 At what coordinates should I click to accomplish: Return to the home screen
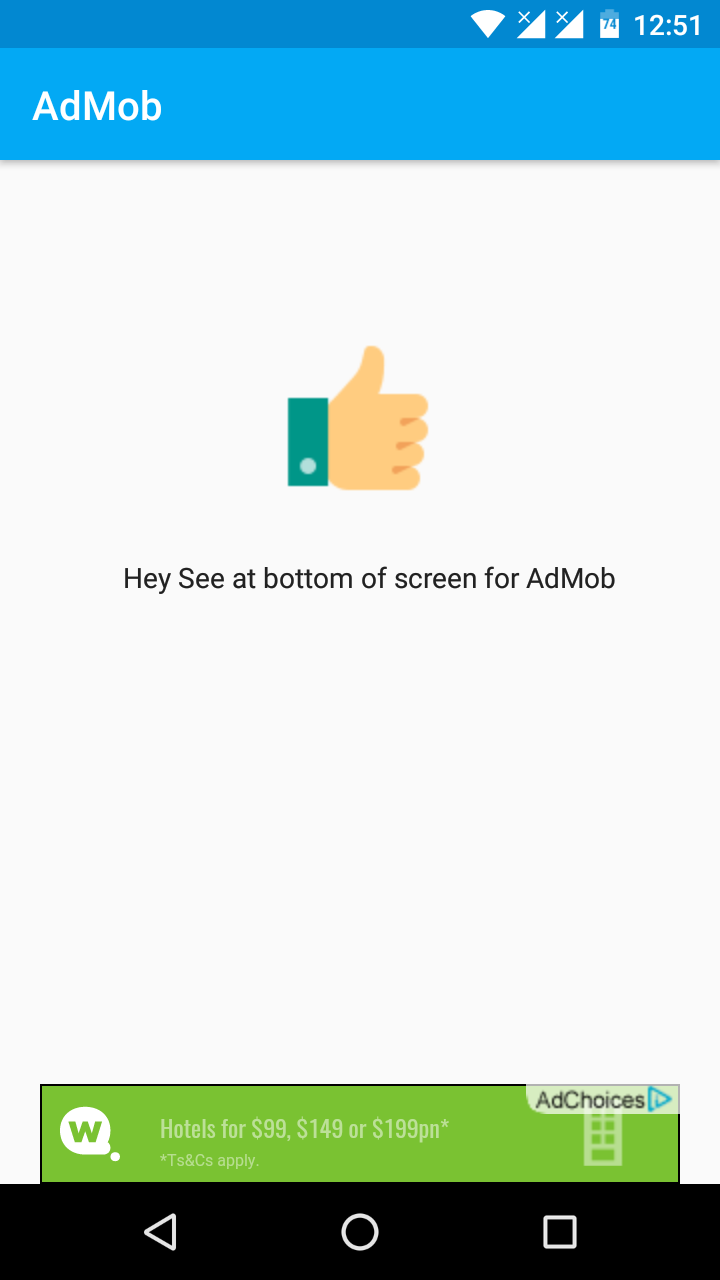(x=360, y=1232)
